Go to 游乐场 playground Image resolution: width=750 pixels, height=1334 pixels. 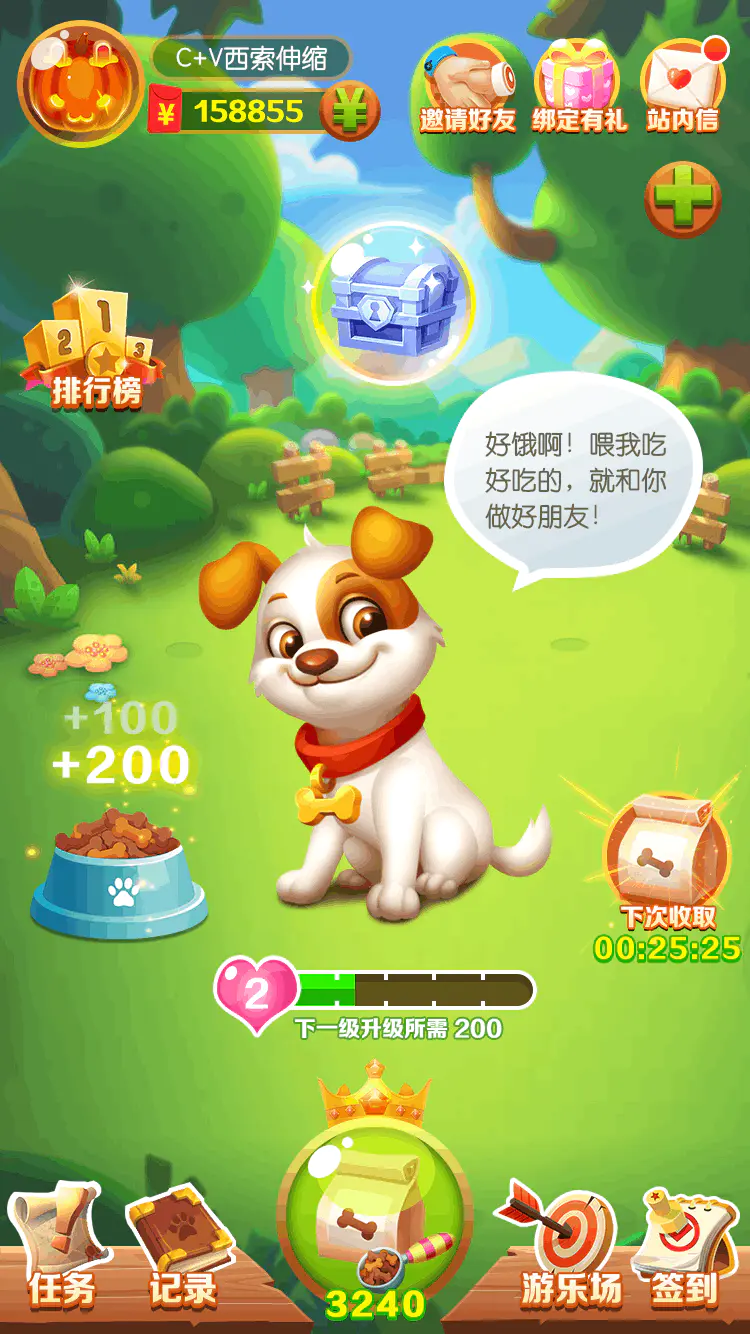click(x=567, y=1246)
